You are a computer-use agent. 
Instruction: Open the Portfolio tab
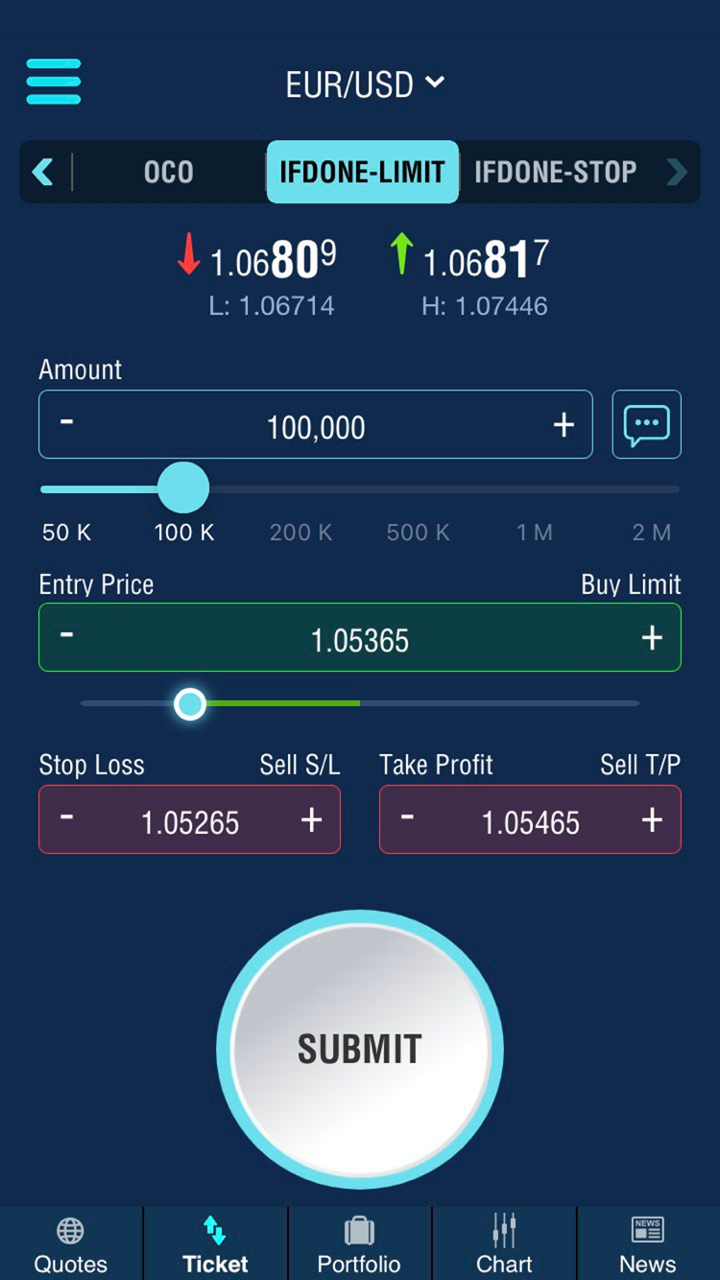(359, 1244)
